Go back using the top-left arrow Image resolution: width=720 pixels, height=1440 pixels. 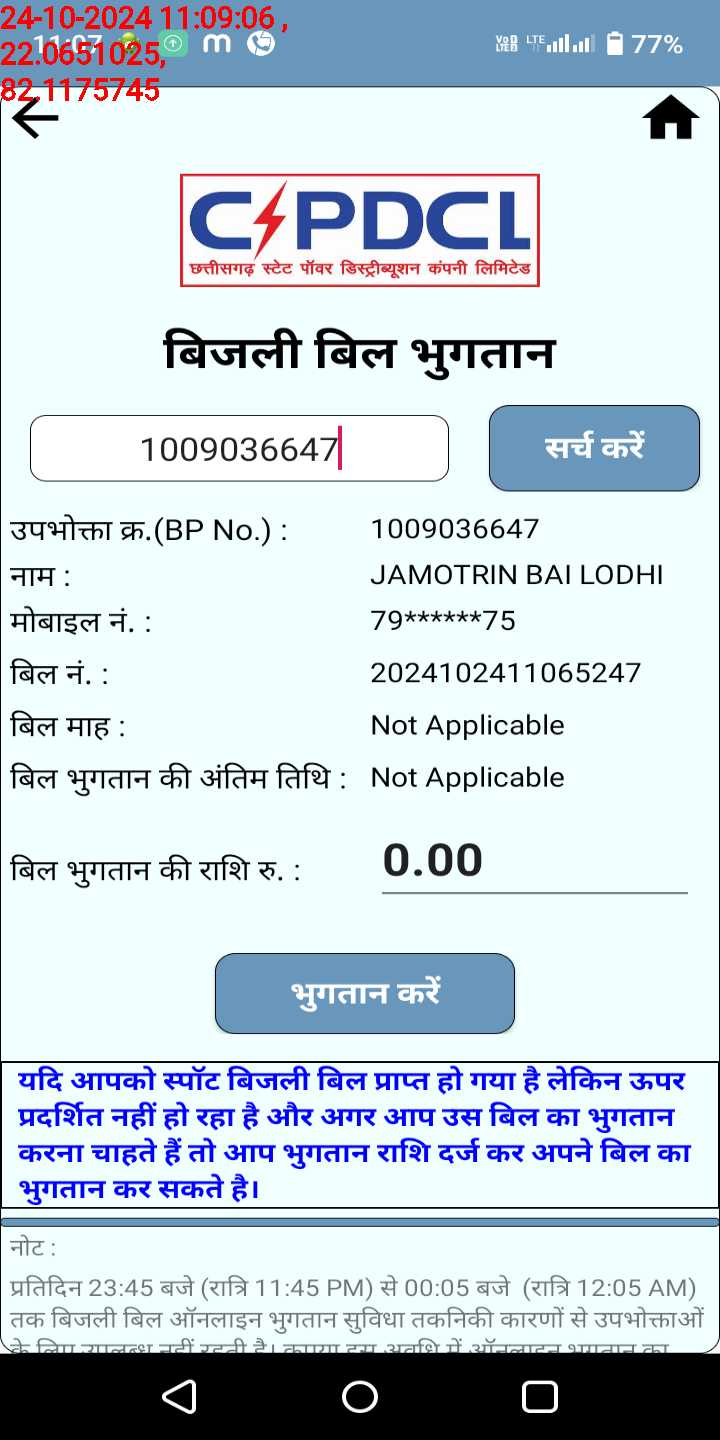pyautogui.click(x=35, y=118)
